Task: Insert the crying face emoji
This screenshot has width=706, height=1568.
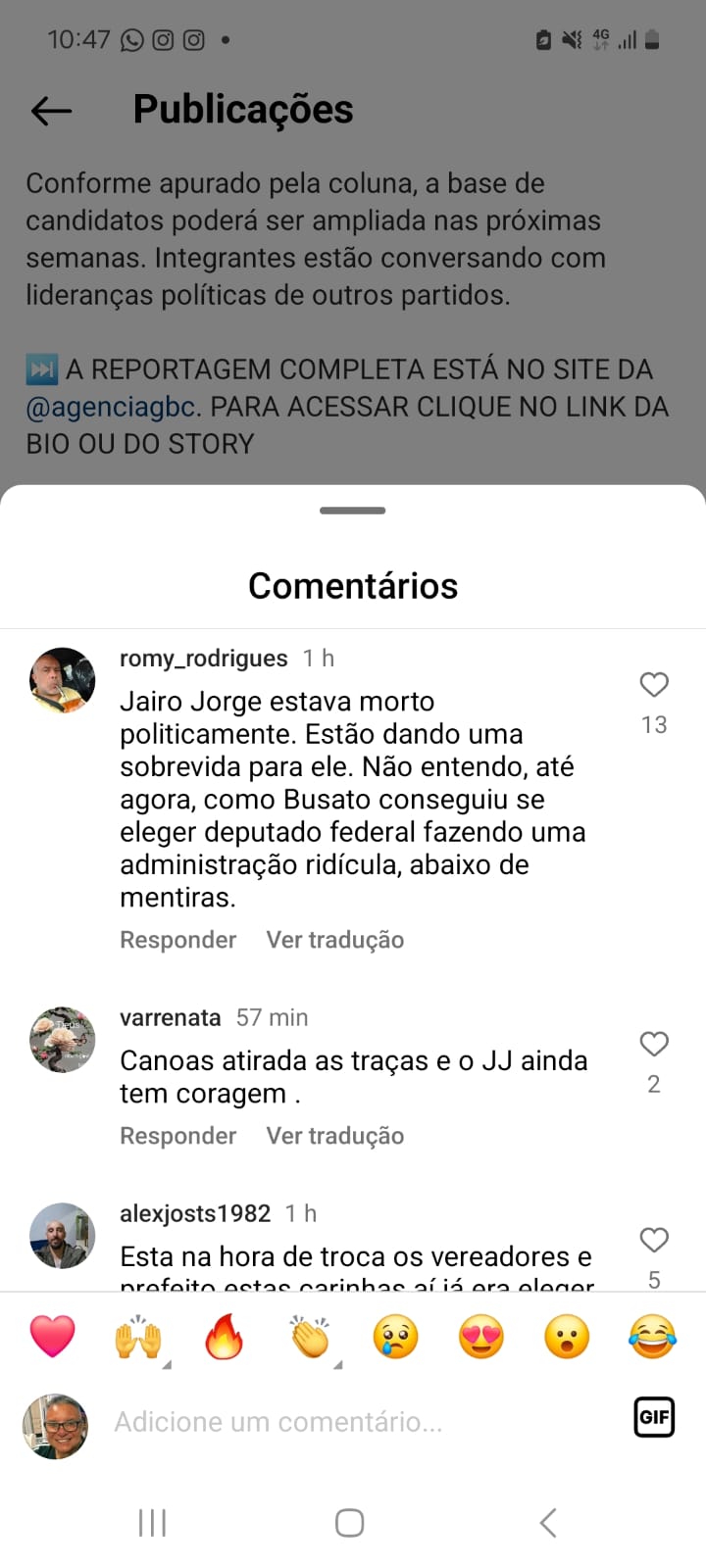Action: pyautogui.click(x=395, y=1337)
